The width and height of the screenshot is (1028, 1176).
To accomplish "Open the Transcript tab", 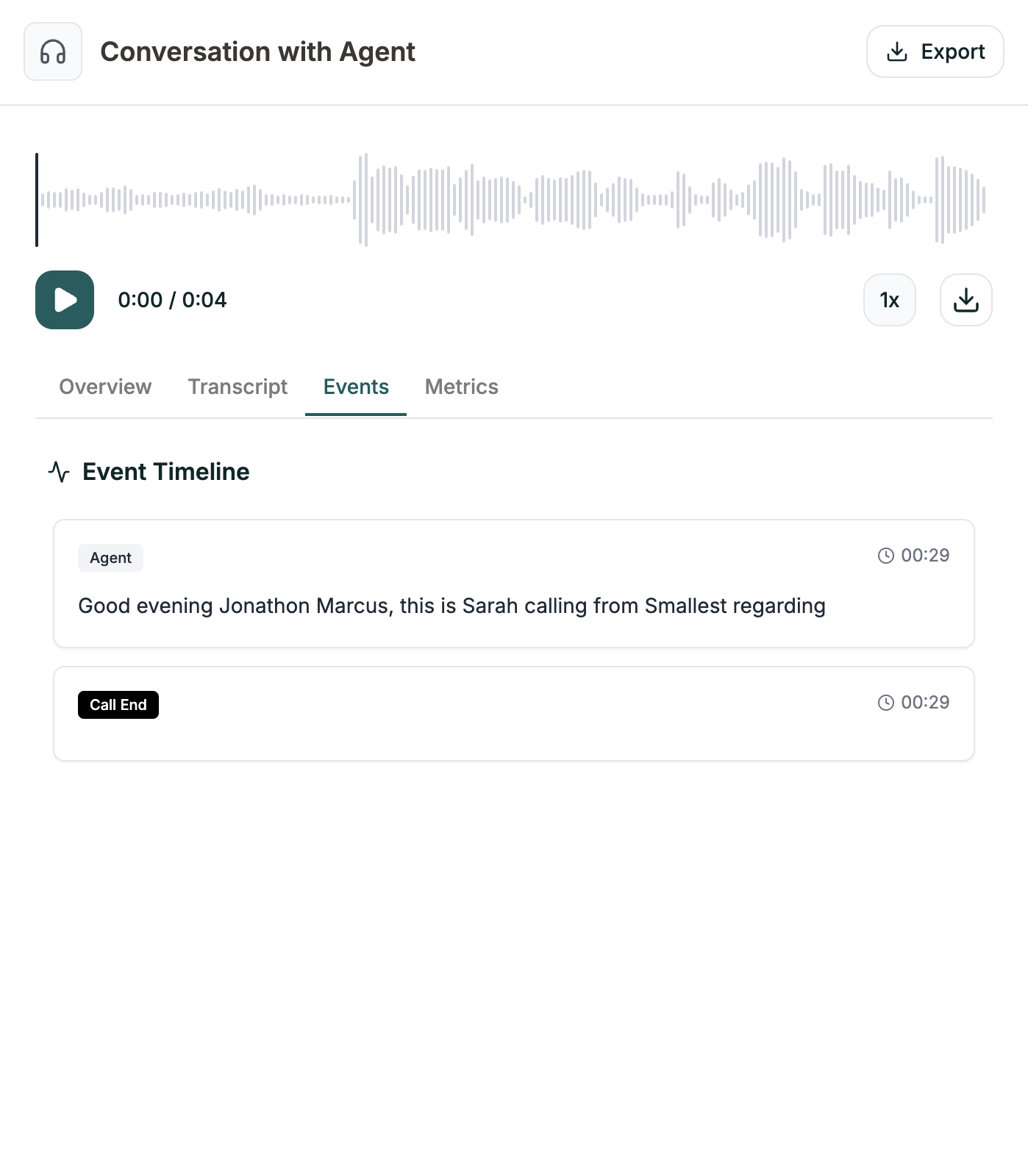I will [238, 387].
